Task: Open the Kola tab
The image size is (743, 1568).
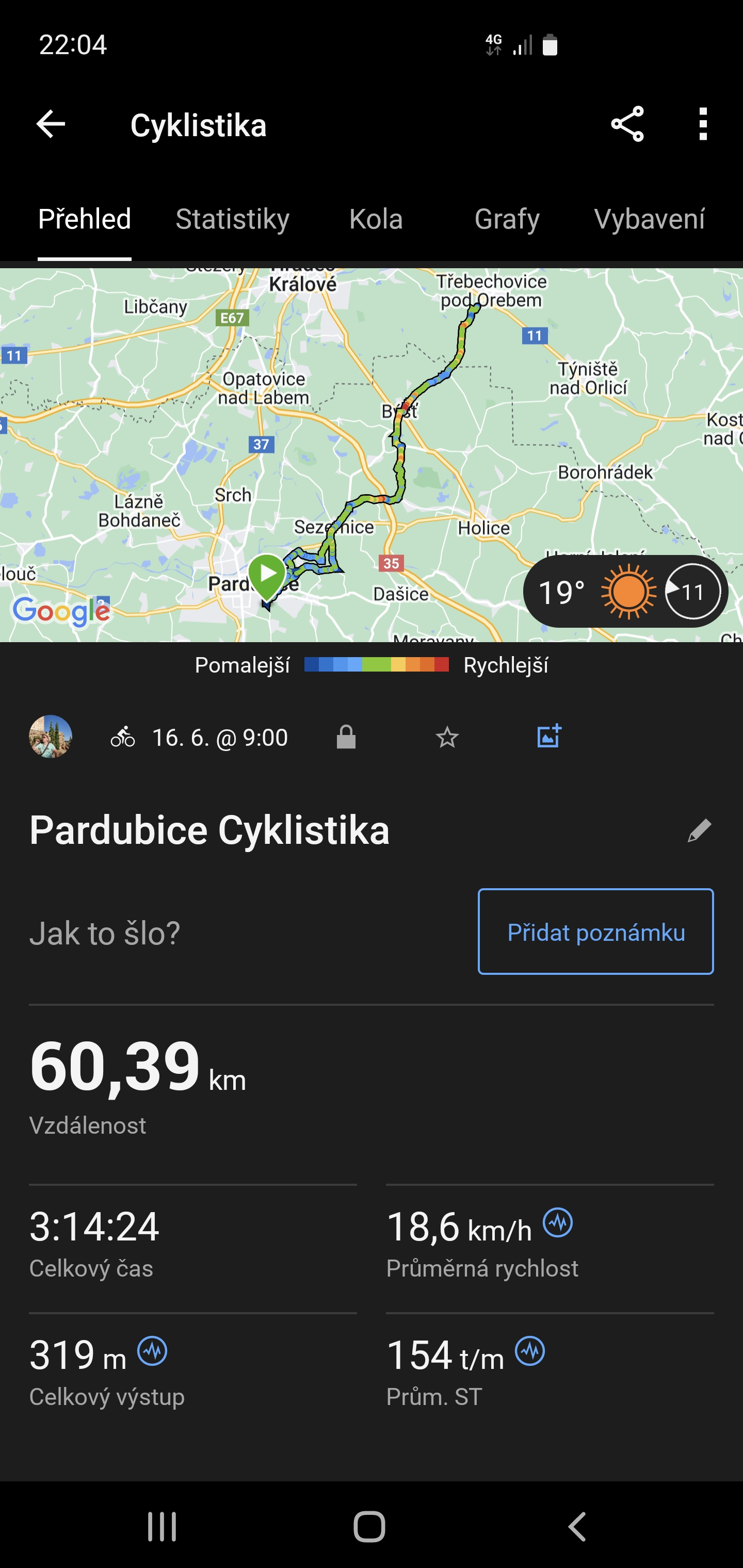Action: (x=376, y=219)
